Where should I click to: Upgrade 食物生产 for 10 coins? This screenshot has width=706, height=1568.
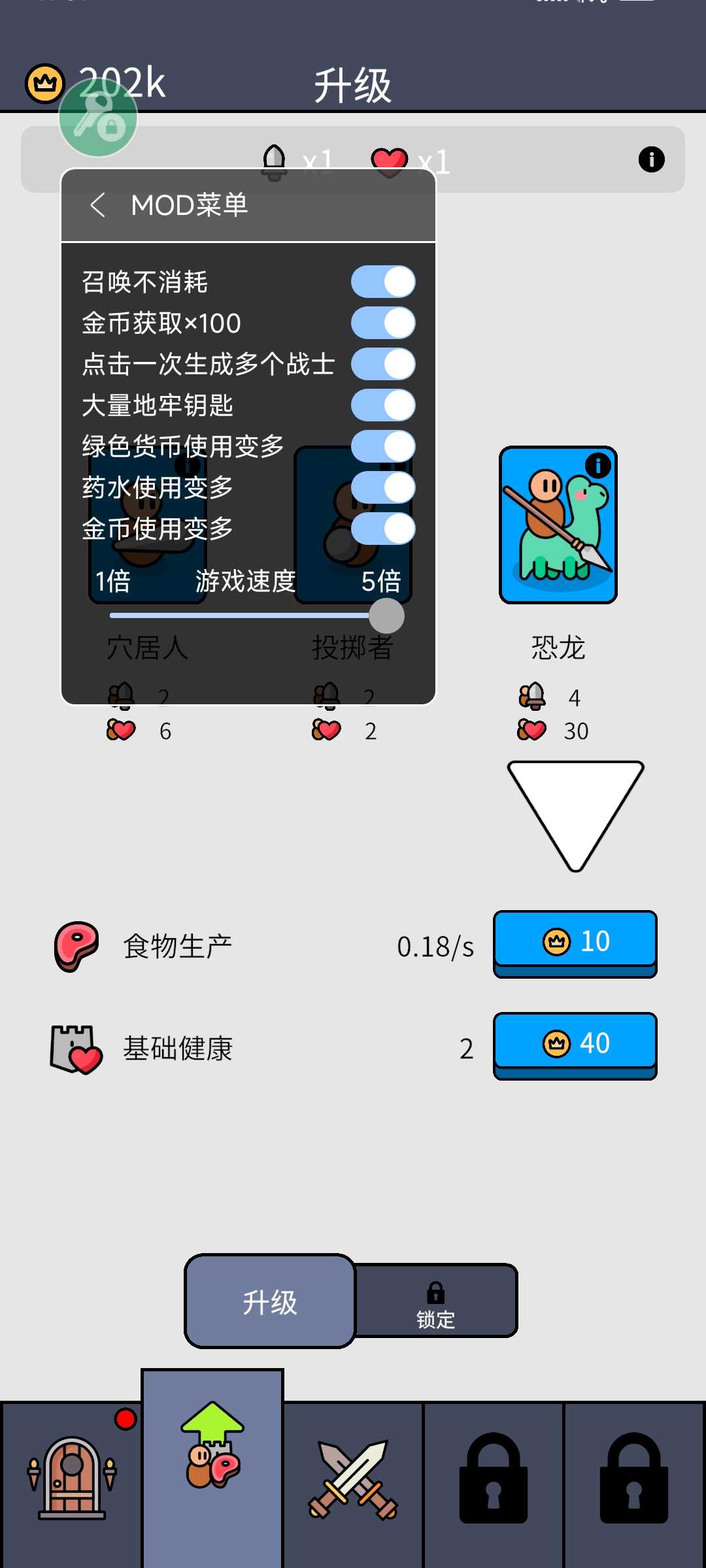click(x=575, y=943)
